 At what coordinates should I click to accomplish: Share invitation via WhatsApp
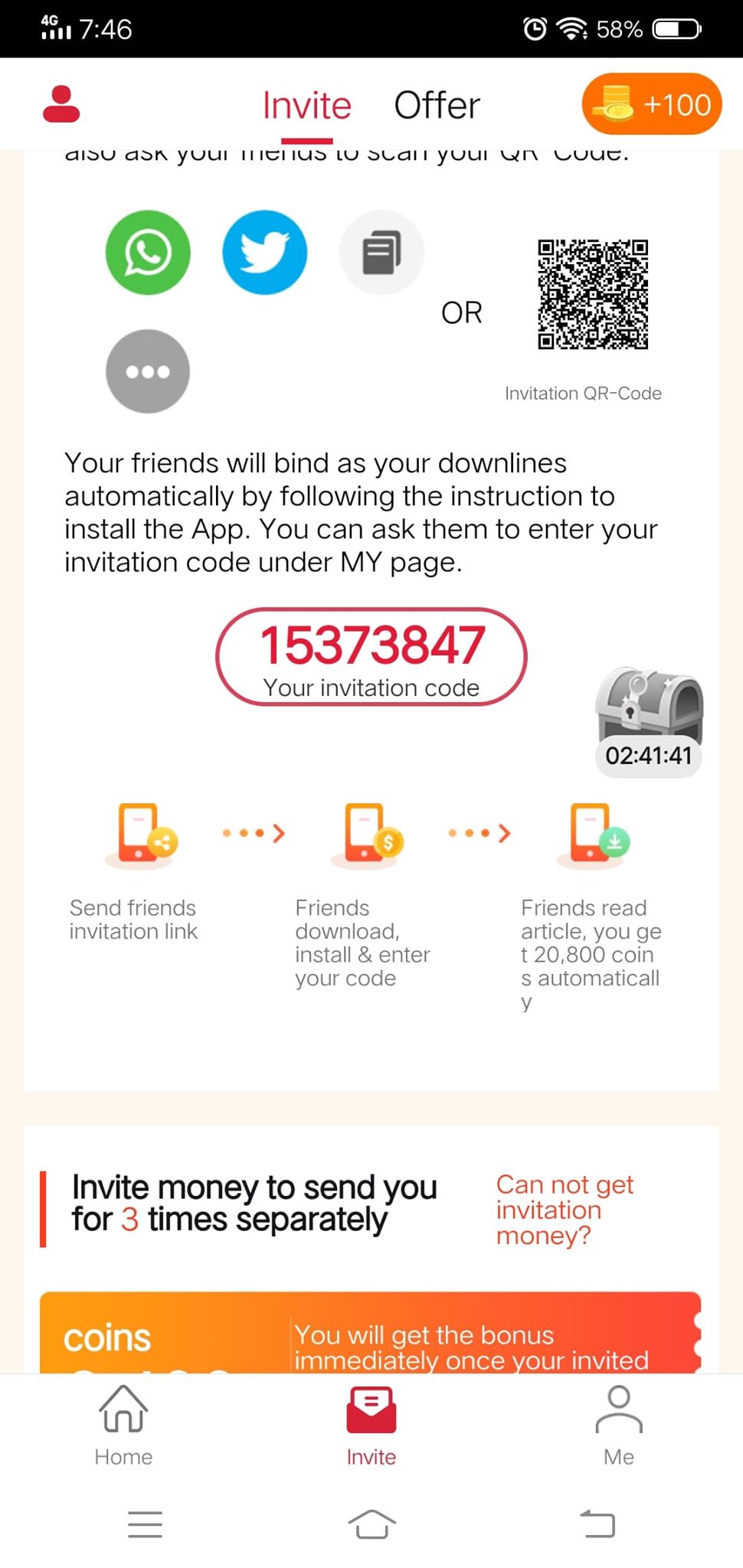[x=148, y=253]
